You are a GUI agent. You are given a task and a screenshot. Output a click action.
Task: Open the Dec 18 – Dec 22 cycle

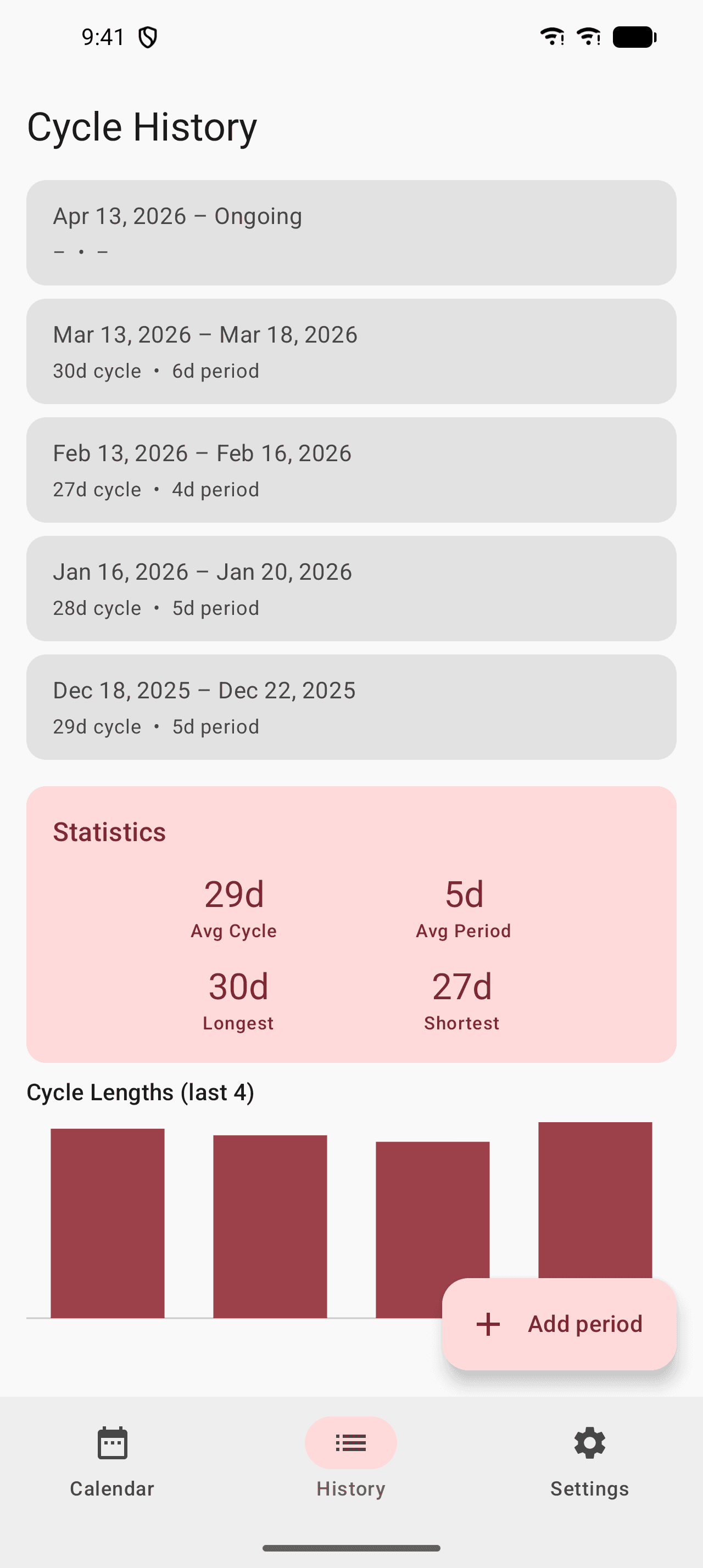351,707
